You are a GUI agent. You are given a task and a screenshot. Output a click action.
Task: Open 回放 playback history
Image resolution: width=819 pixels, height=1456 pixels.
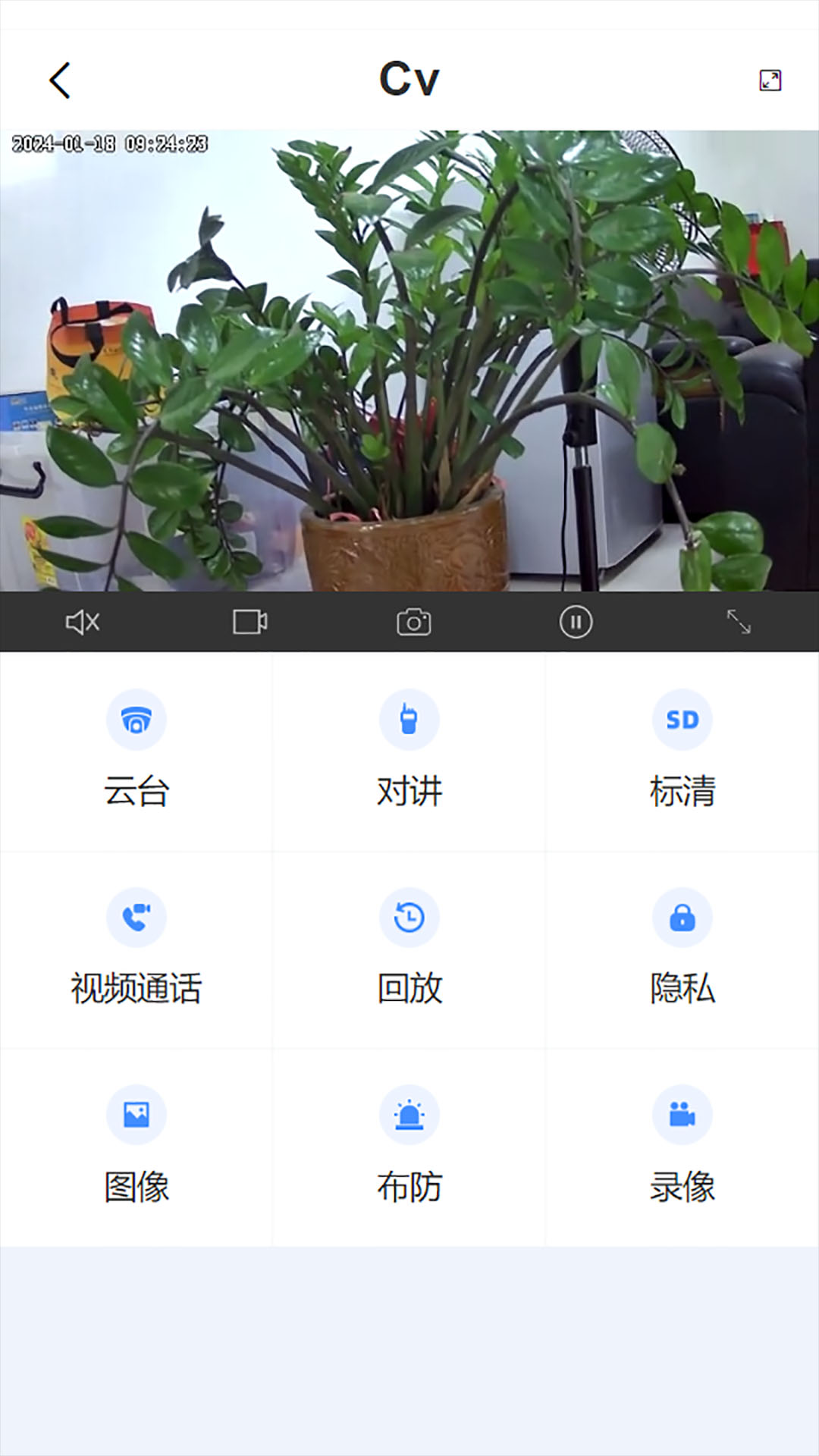click(409, 948)
